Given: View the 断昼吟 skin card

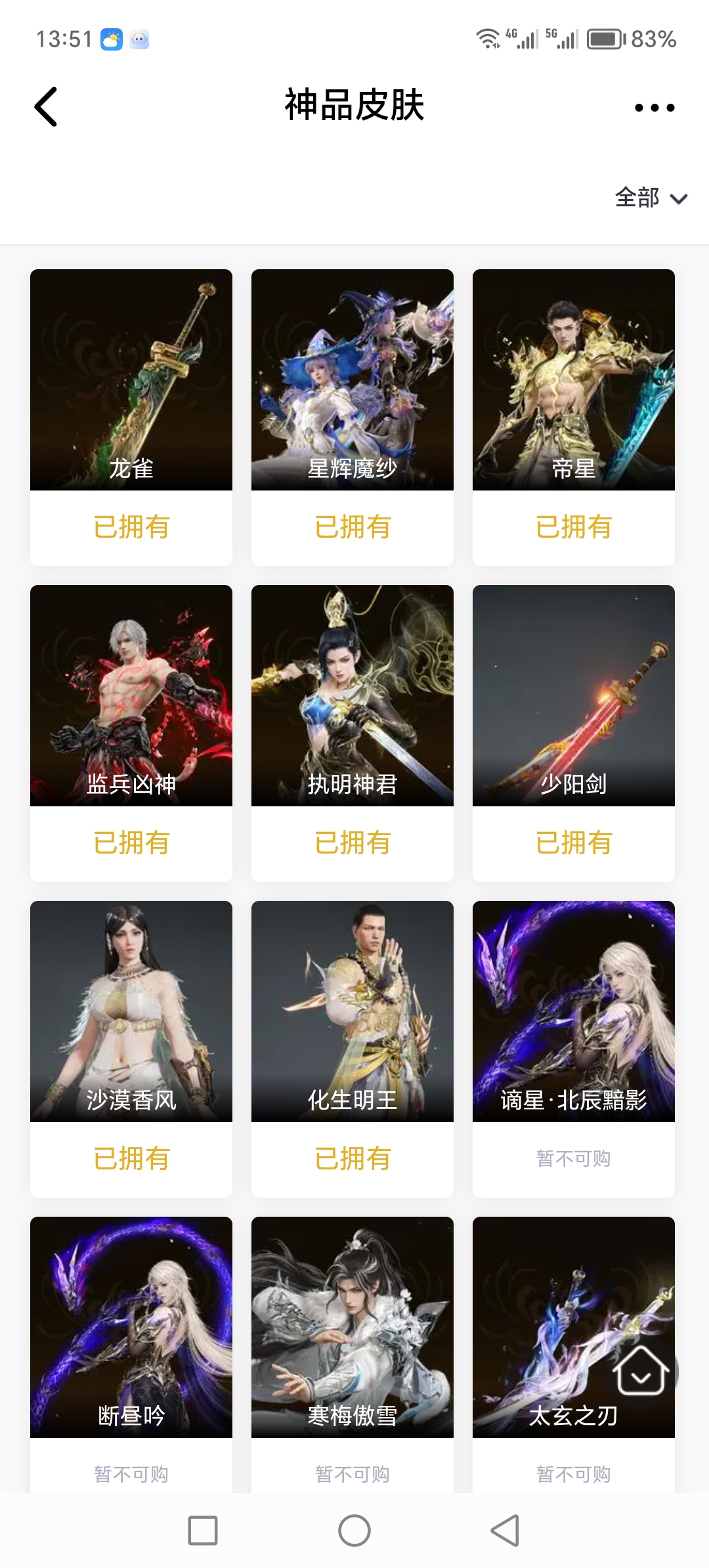Looking at the screenshot, I should point(131,1326).
